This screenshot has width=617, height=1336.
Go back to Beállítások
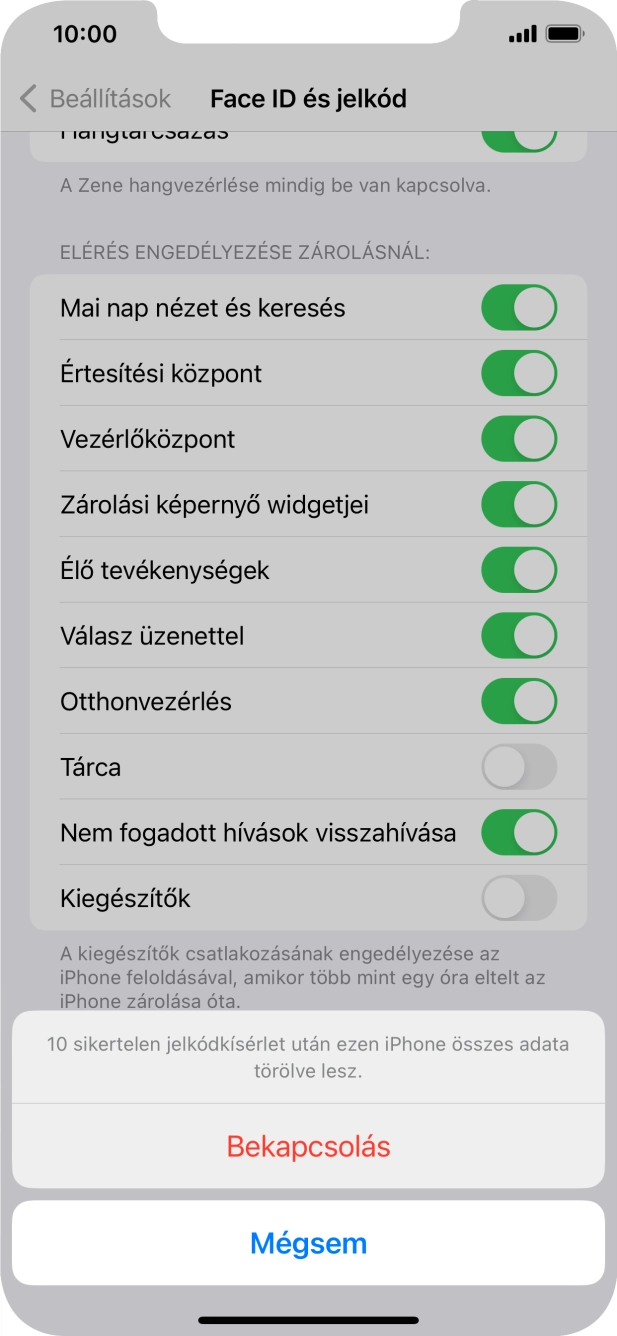click(96, 99)
